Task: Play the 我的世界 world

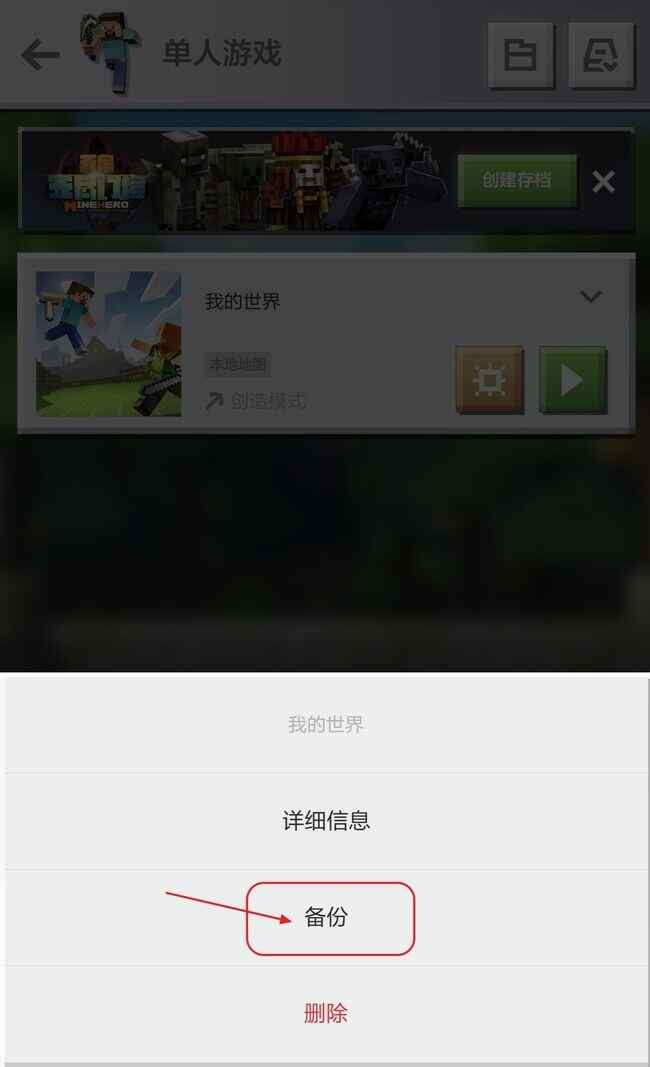Action: coord(572,380)
